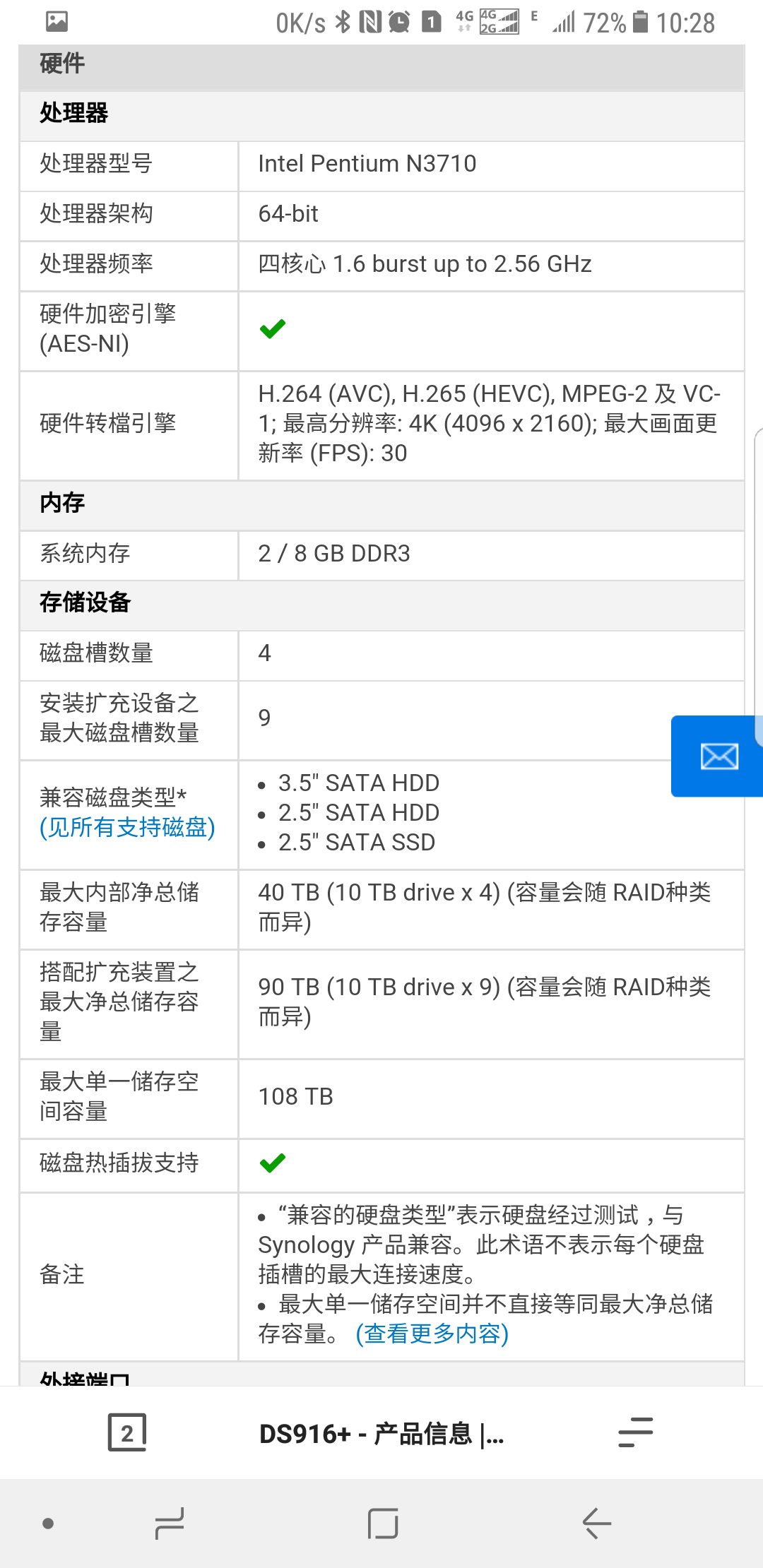Tap the alarm clock icon in status bar
This screenshot has width=763, height=1568.
click(x=397, y=21)
